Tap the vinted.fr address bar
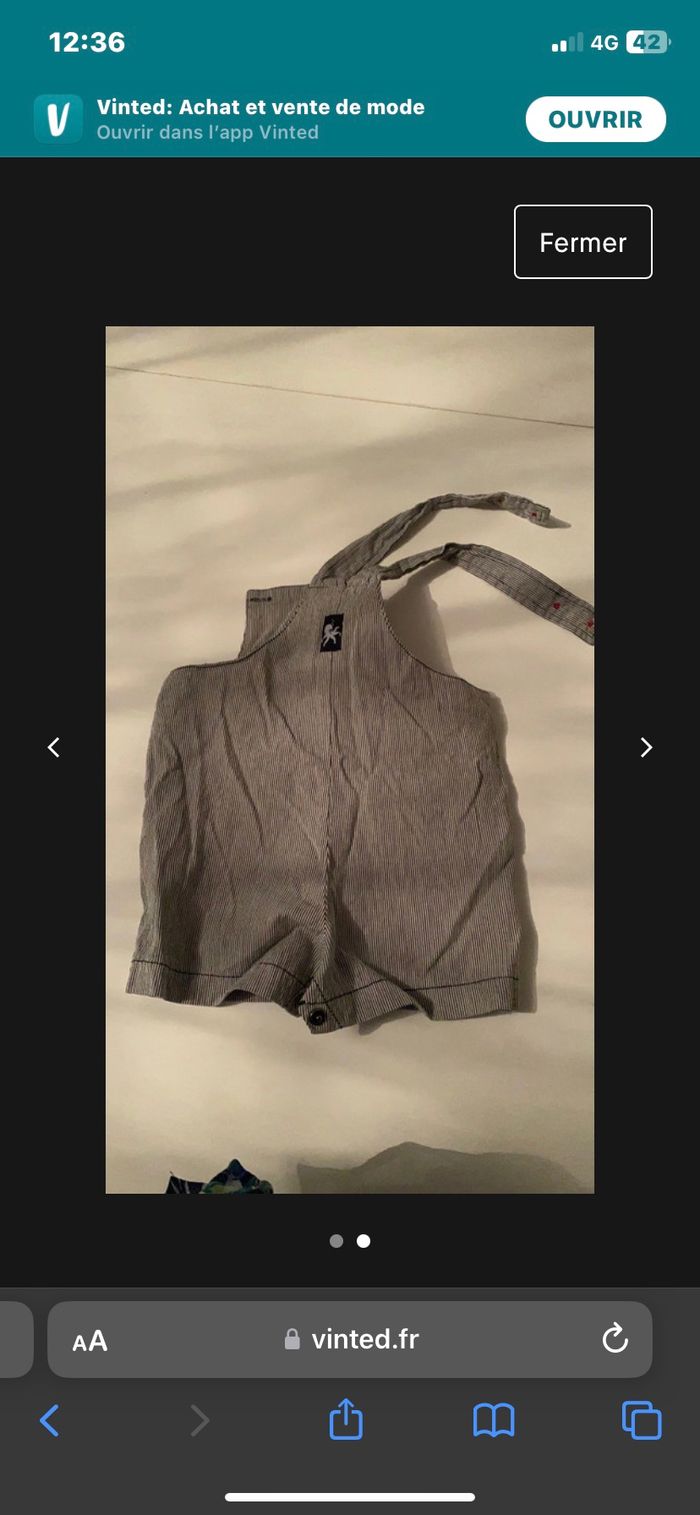 click(x=351, y=1340)
